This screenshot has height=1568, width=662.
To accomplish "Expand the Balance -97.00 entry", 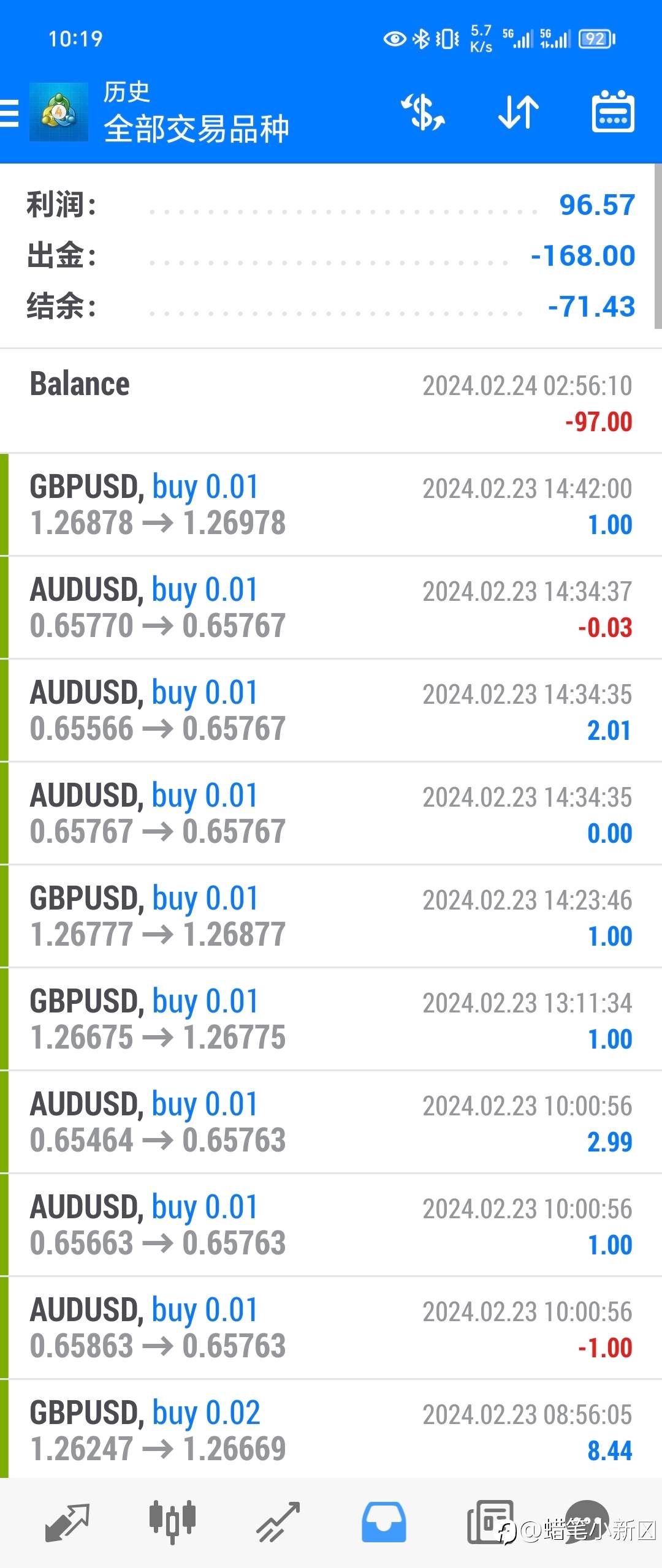I will click(331, 402).
